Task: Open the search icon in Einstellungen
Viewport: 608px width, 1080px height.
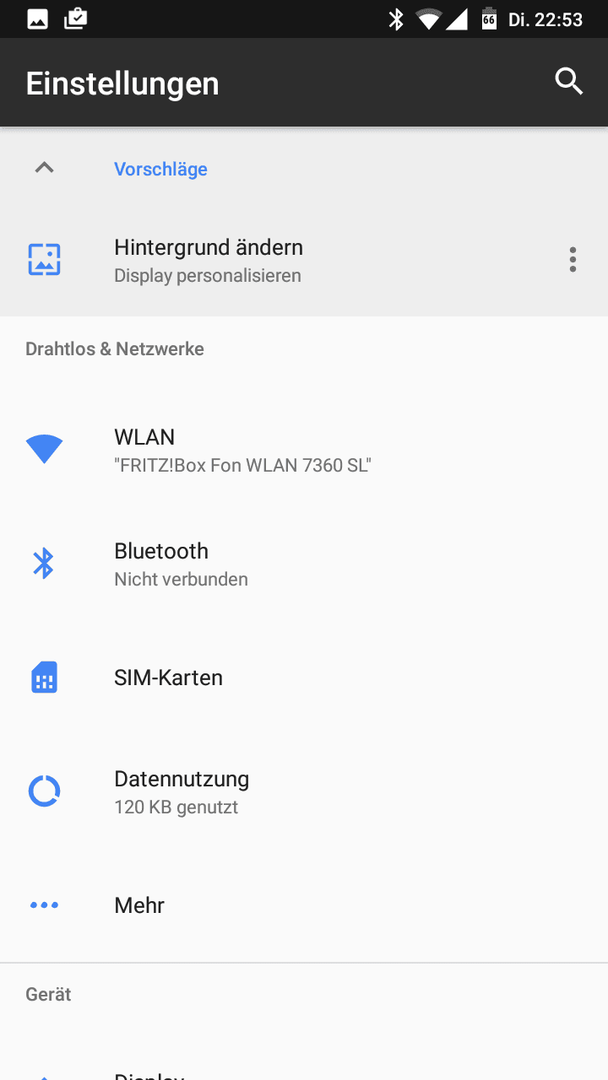Action: (x=569, y=82)
